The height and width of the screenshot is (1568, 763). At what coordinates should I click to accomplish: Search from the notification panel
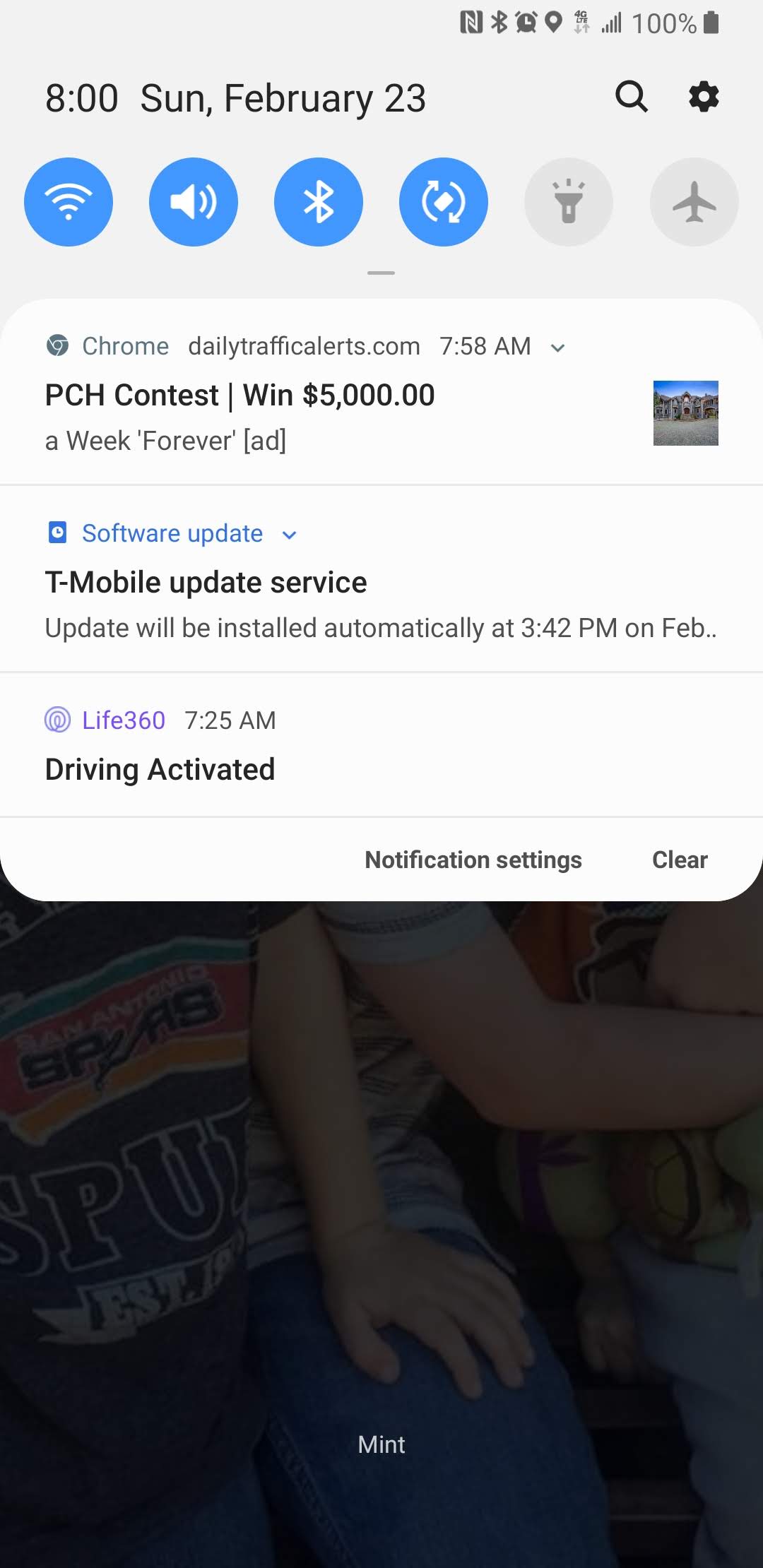click(631, 97)
